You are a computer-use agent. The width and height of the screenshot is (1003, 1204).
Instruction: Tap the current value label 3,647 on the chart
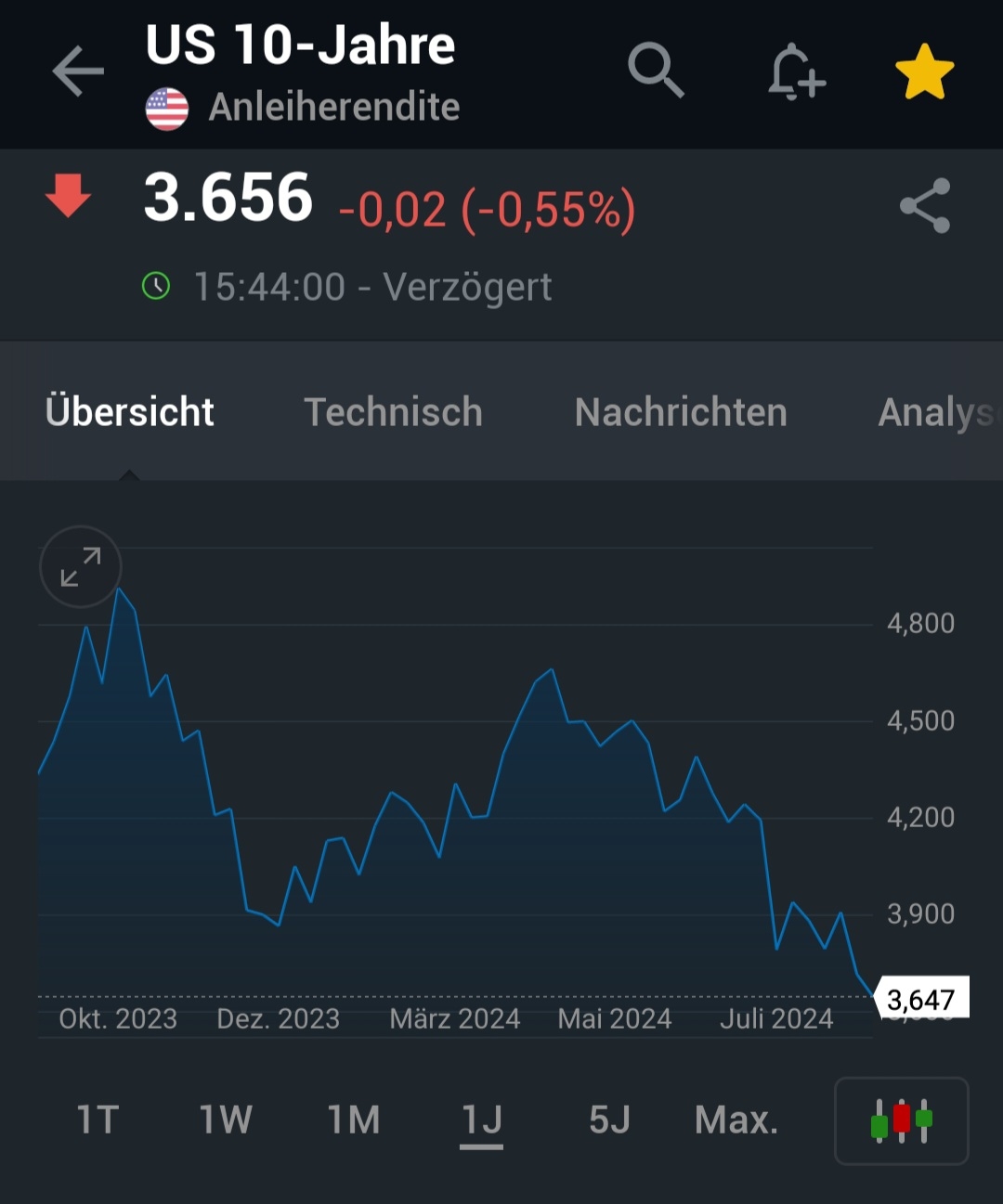[x=920, y=1000]
